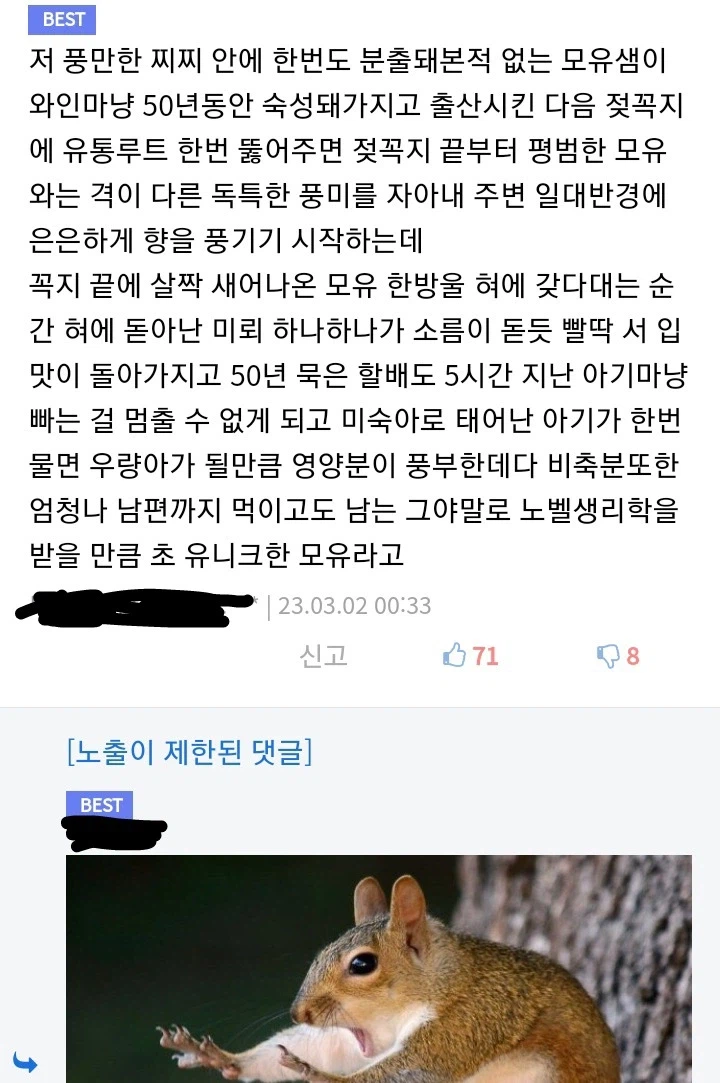Click the dislike count number 8
This screenshot has height=1083, width=720.
630,657
